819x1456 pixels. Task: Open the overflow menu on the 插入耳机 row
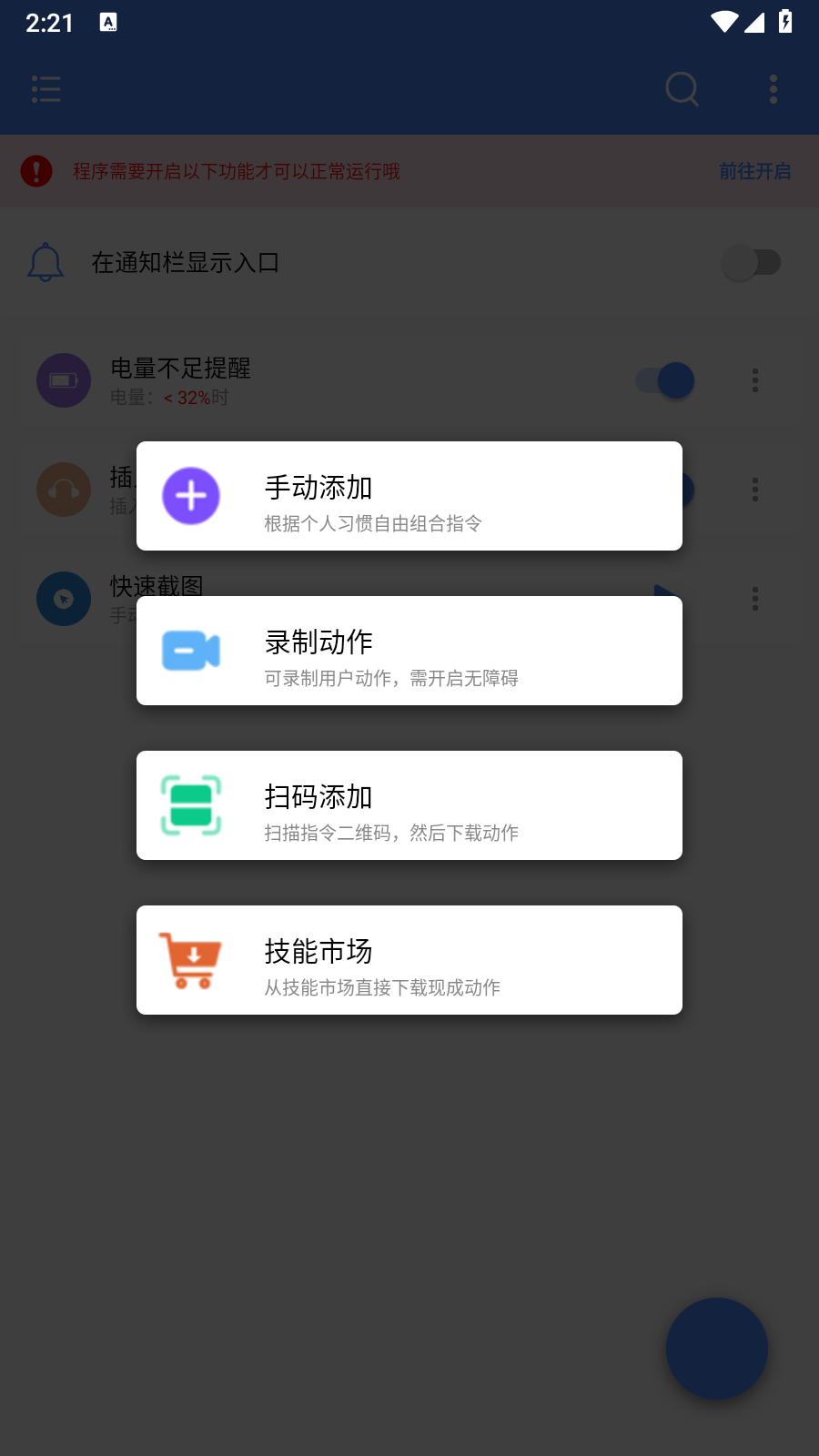click(754, 490)
